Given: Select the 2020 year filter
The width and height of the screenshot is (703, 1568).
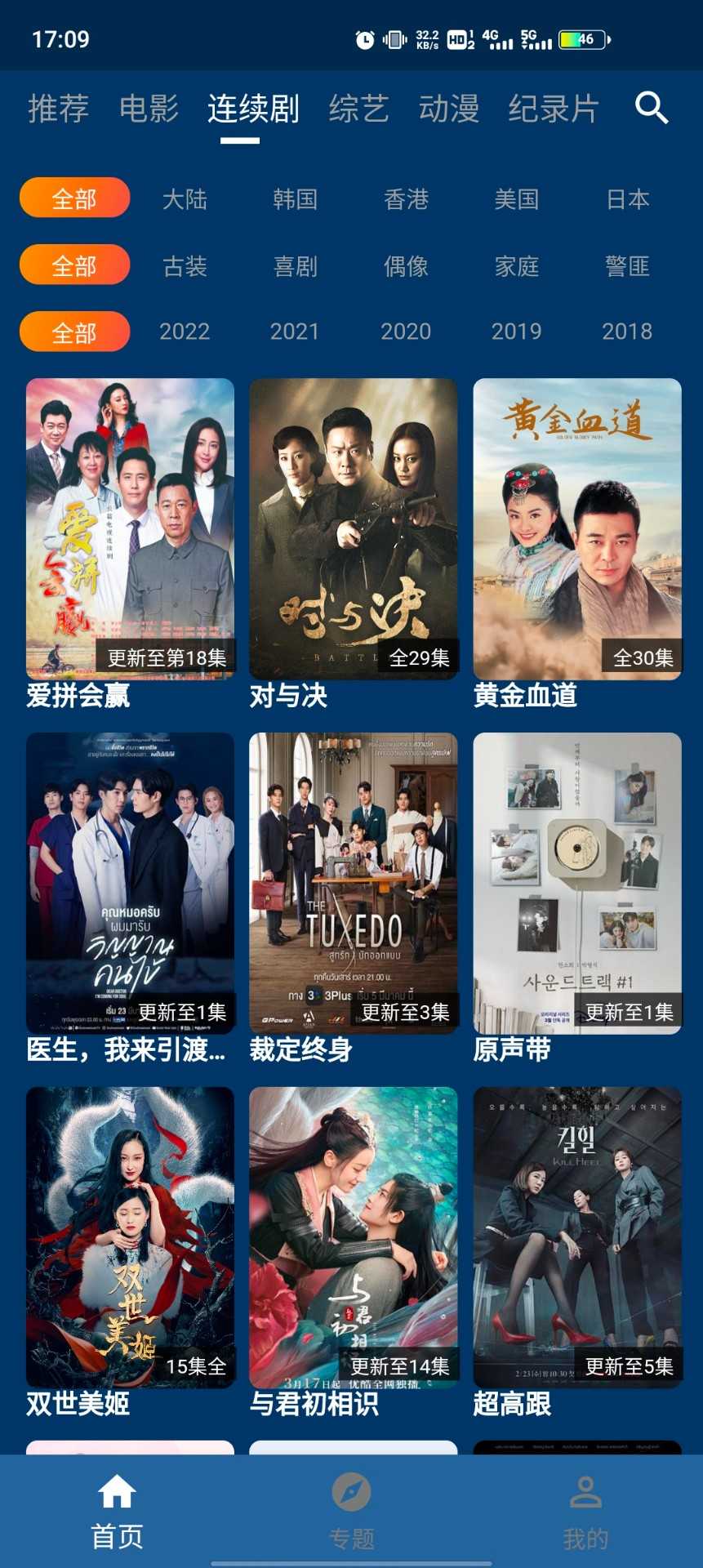Looking at the screenshot, I should click(x=406, y=332).
